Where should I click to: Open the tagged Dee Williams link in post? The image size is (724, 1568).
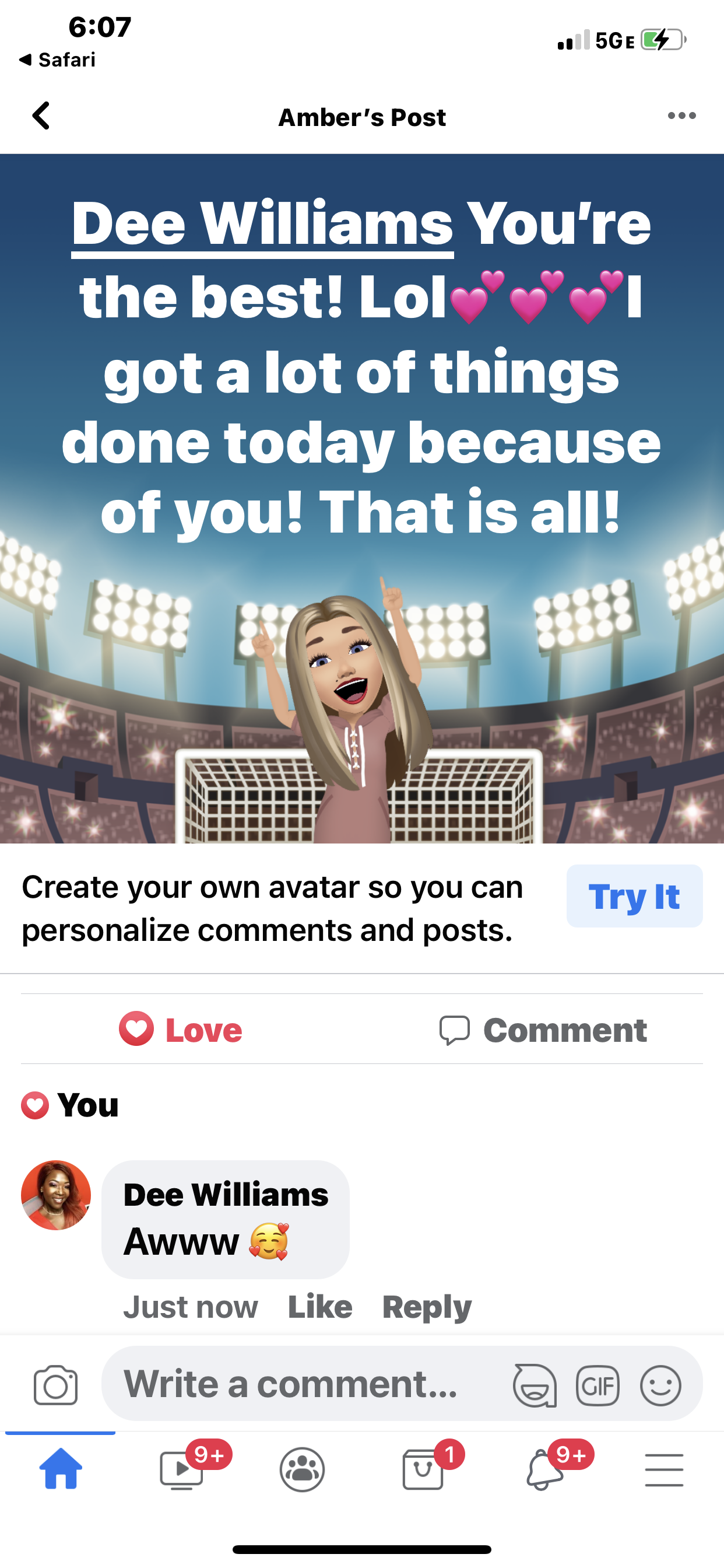point(262,224)
